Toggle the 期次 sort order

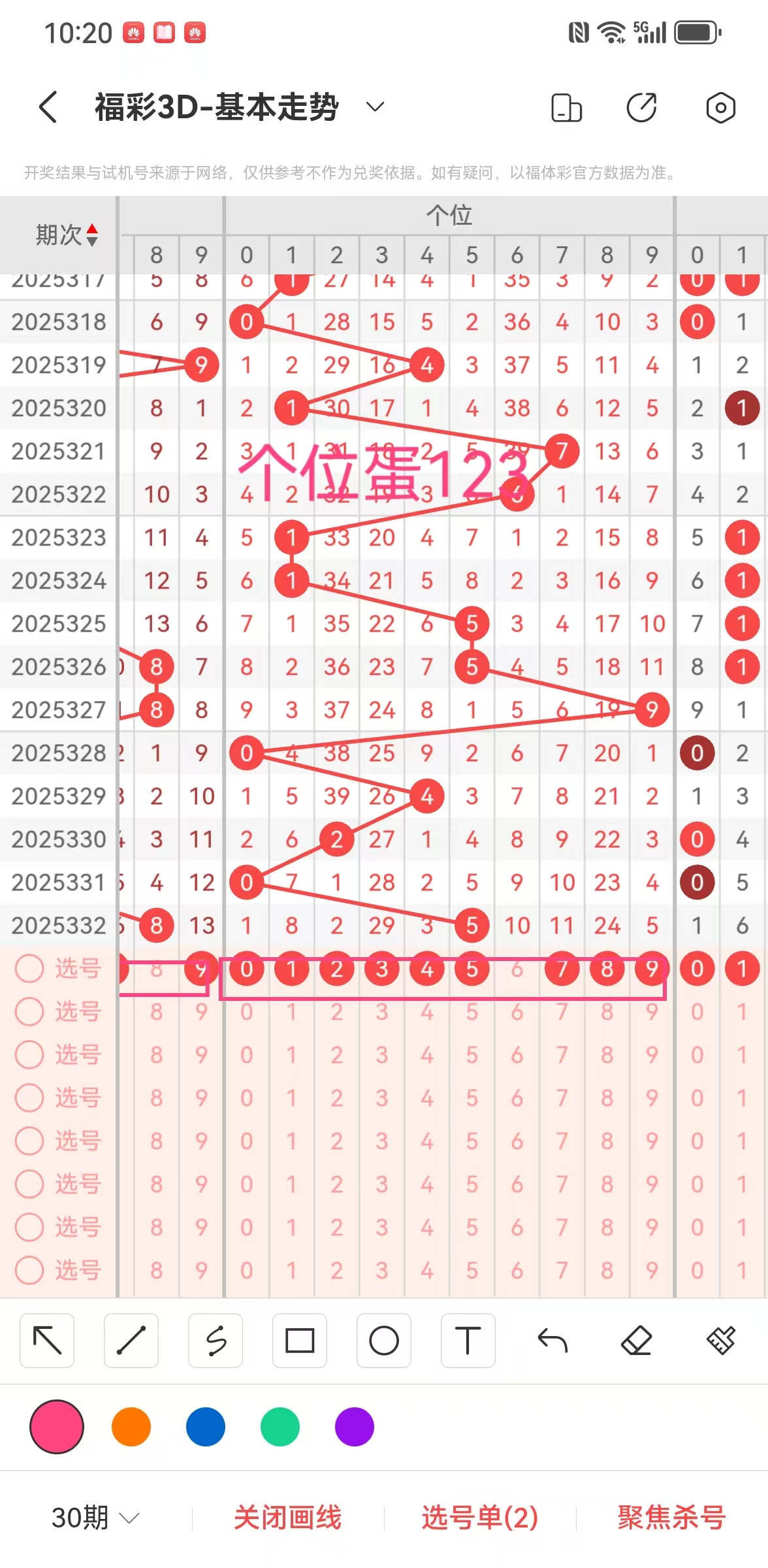[92, 235]
